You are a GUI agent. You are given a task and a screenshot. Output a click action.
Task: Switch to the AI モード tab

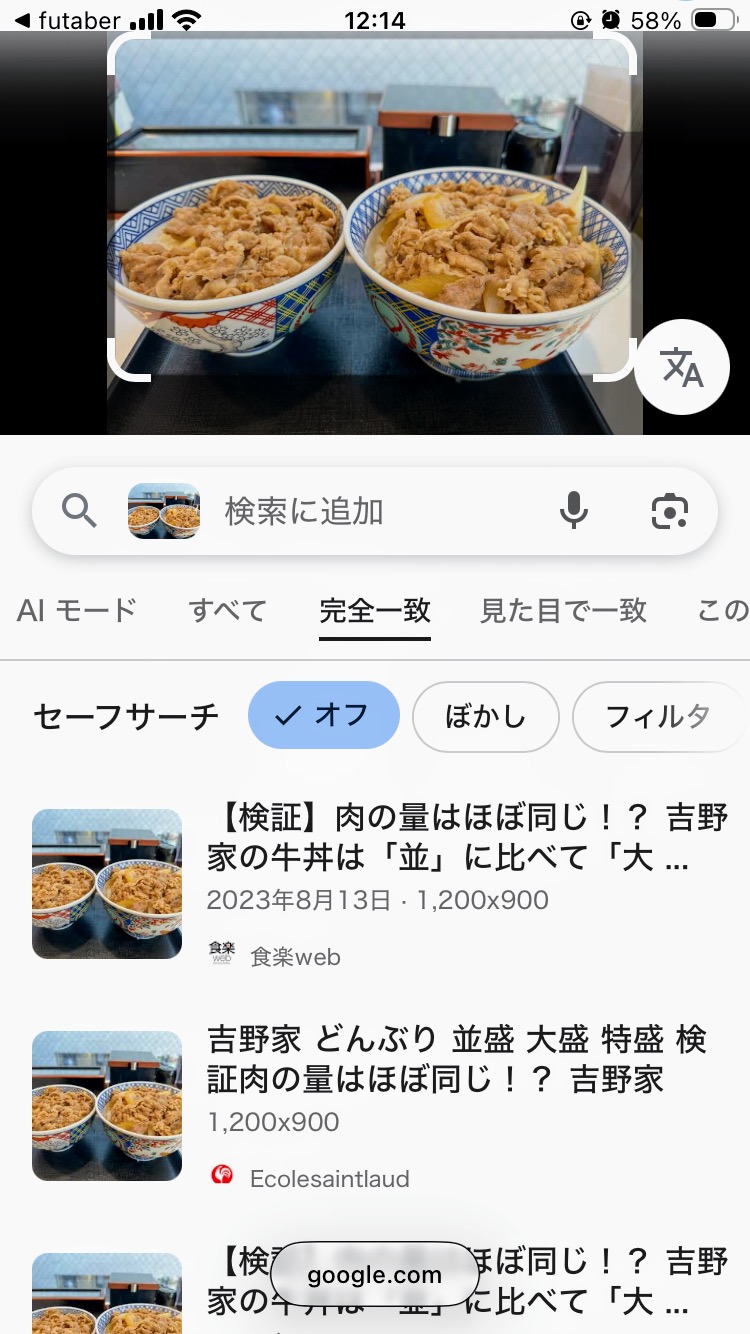pos(77,610)
